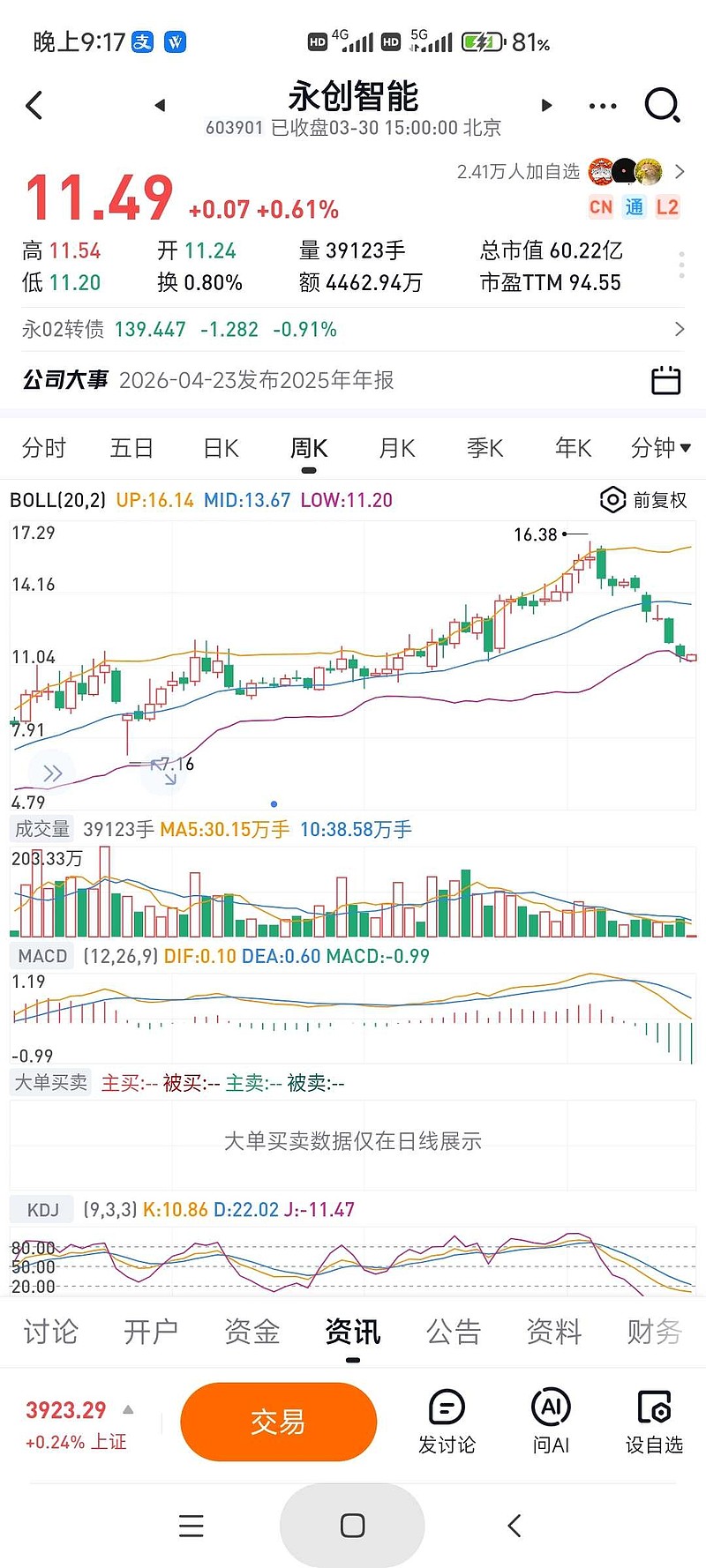706x1568 pixels.
Task: Open the 财务 financials section
Action: (x=653, y=1333)
